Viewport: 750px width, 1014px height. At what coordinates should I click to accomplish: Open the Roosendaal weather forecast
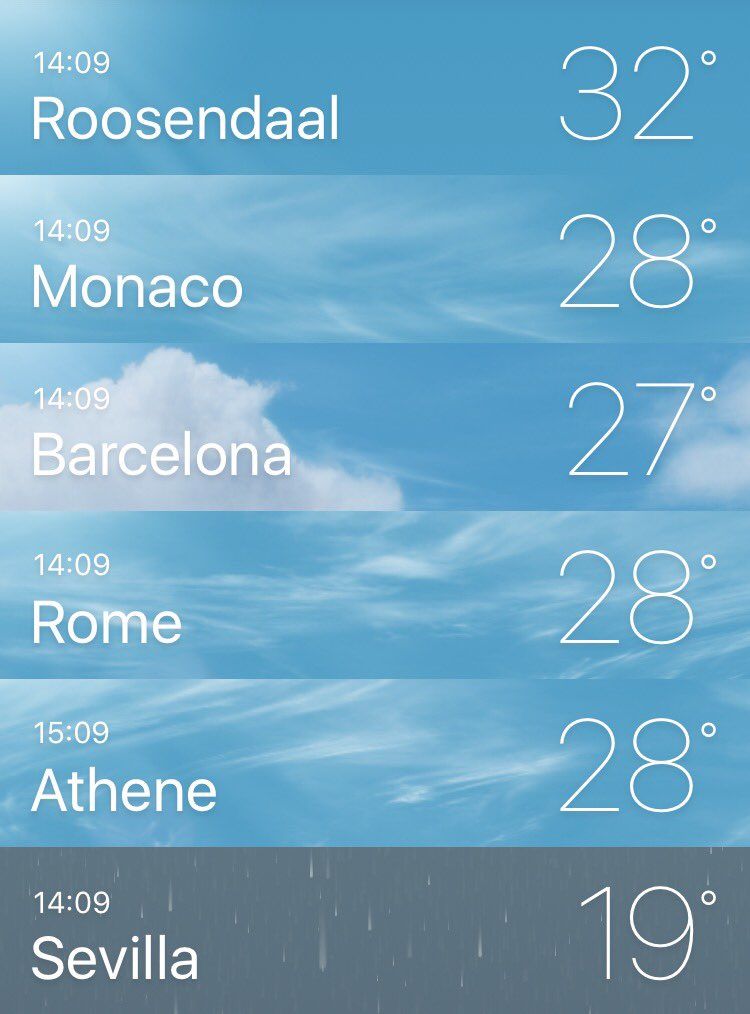point(375,87)
